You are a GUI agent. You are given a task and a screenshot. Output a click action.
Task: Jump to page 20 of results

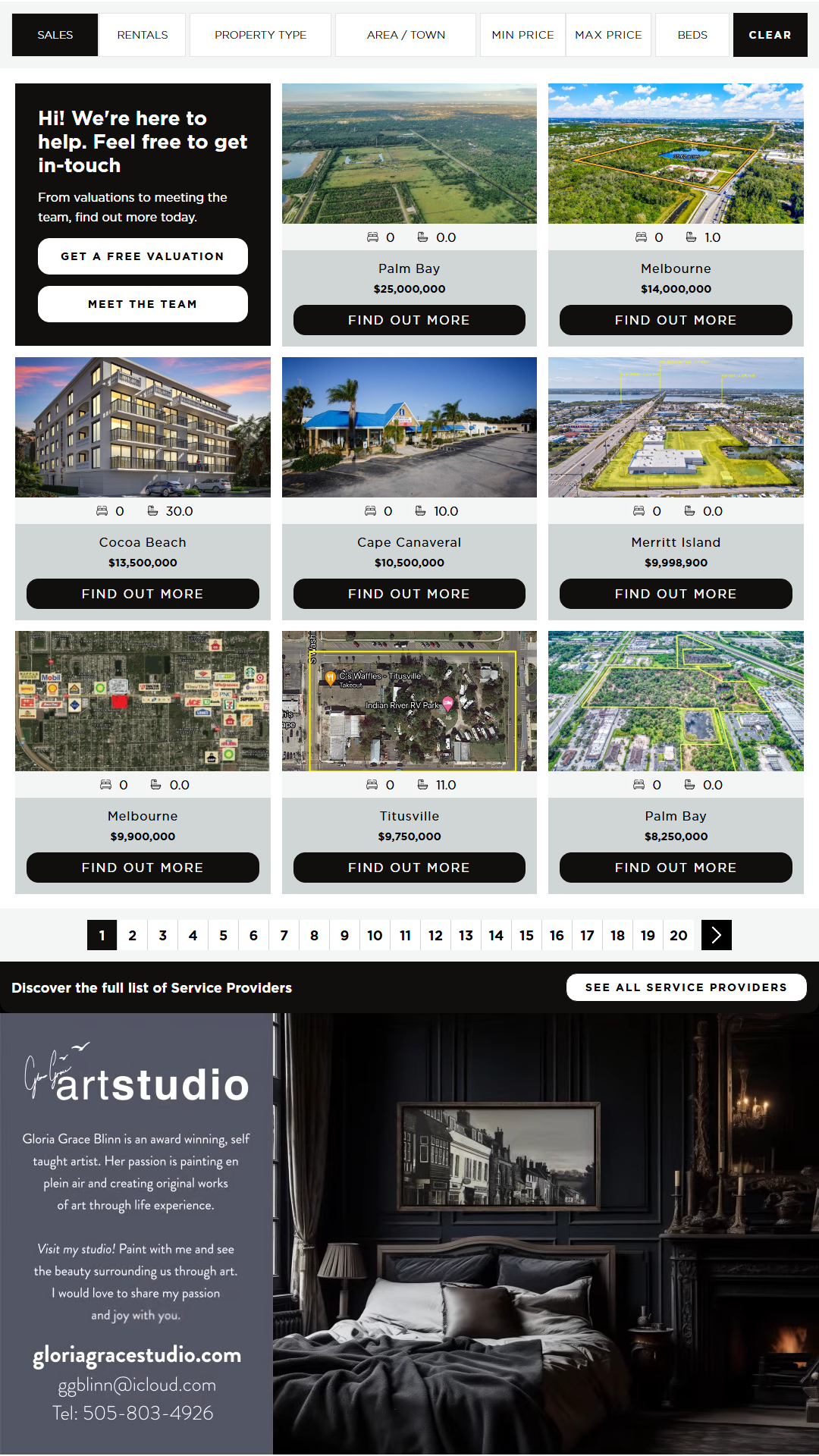click(678, 935)
